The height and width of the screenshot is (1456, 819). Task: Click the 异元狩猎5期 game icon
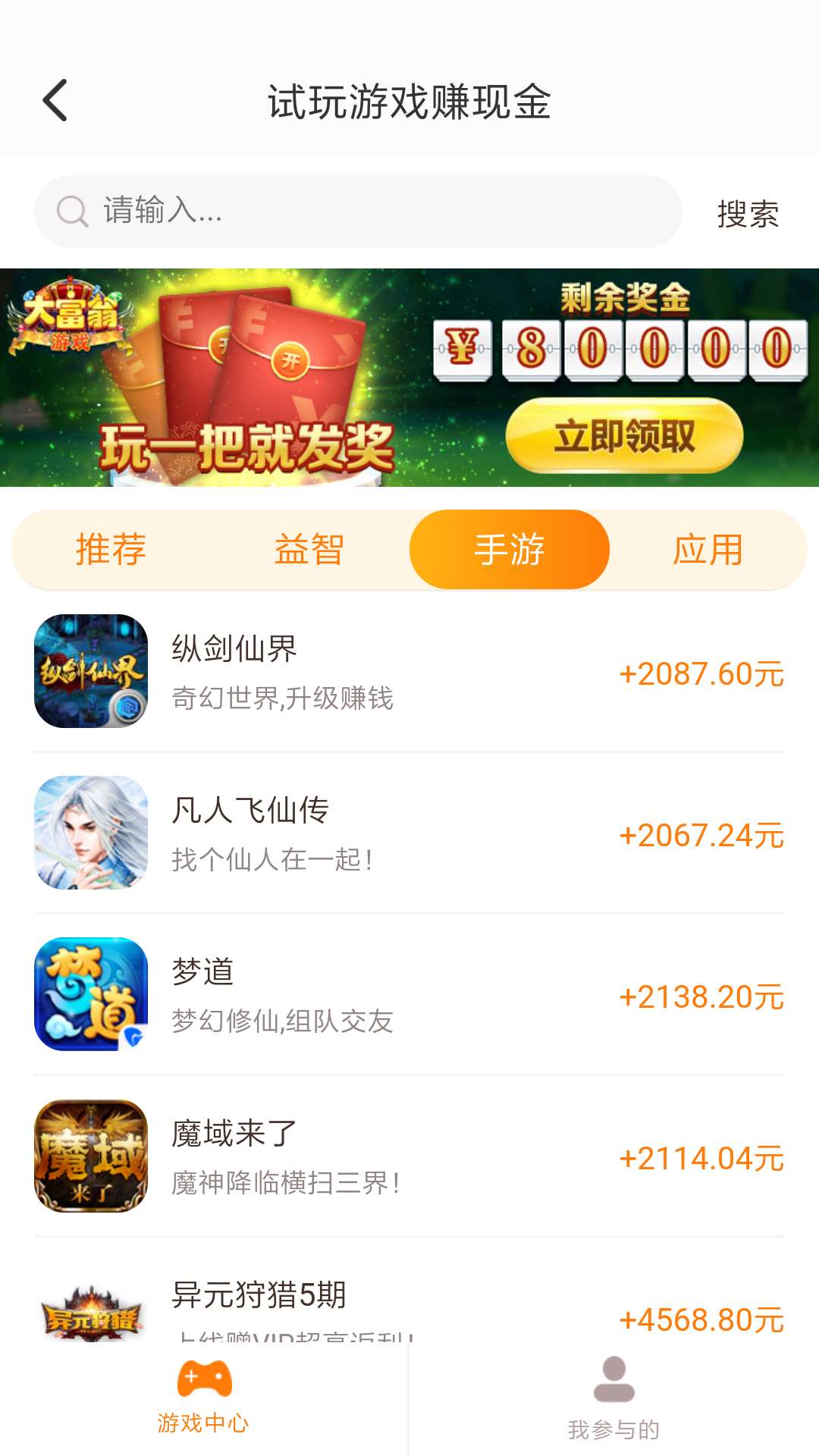click(91, 1312)
